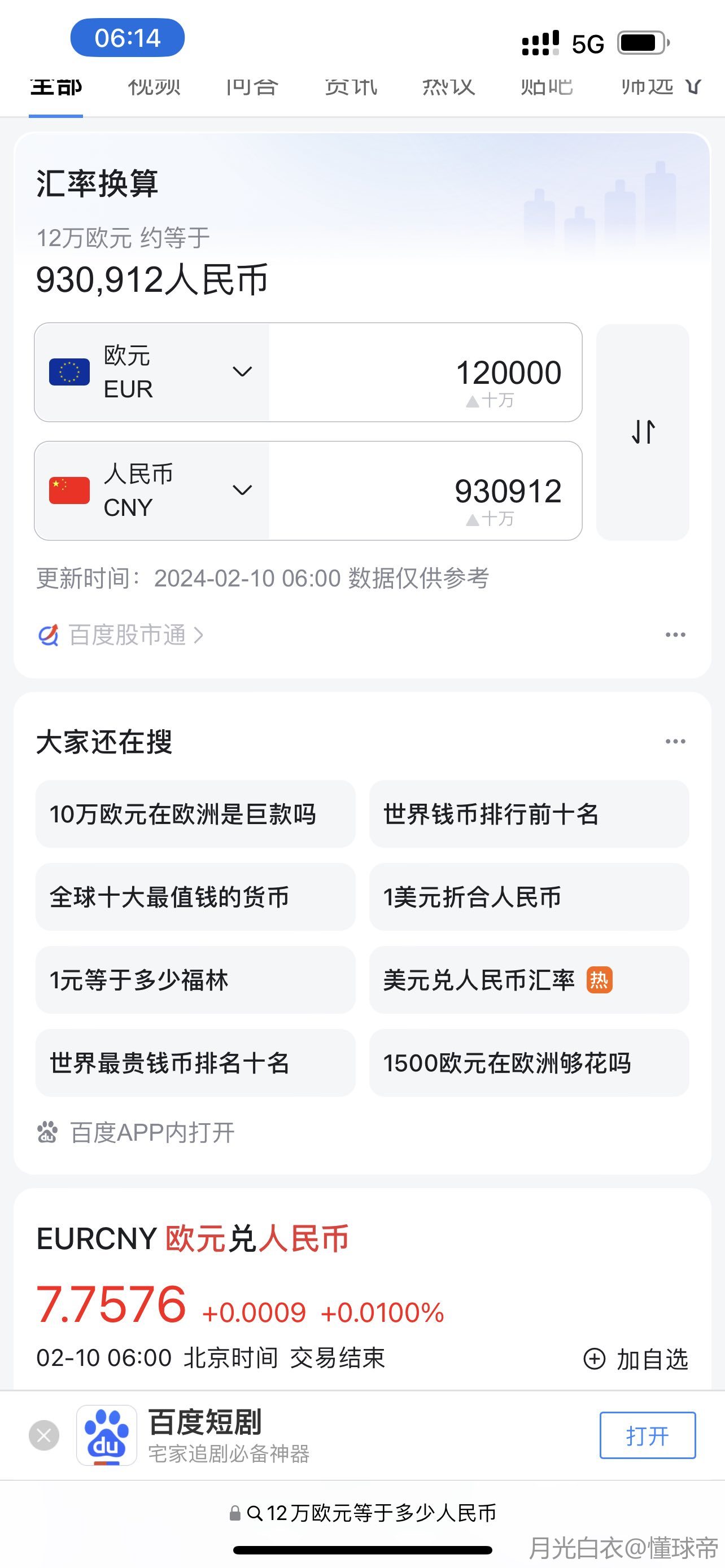Search 世界最贵钱币排名十名
Screen dimensions: 725x1568
tap(195, 1063)
